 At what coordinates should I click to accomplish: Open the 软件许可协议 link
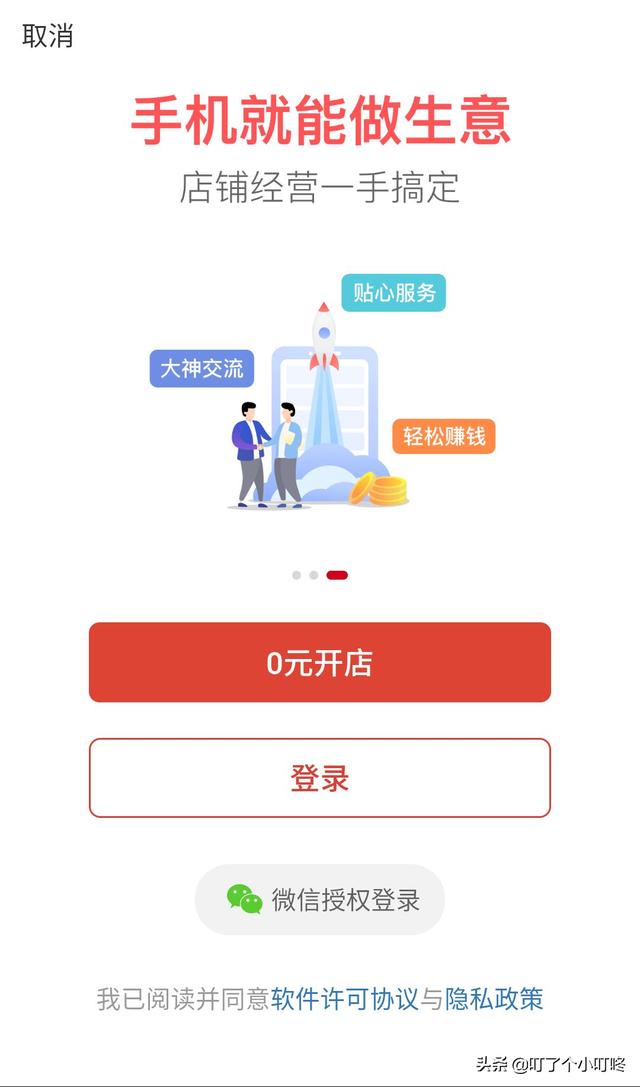[345, 999]
